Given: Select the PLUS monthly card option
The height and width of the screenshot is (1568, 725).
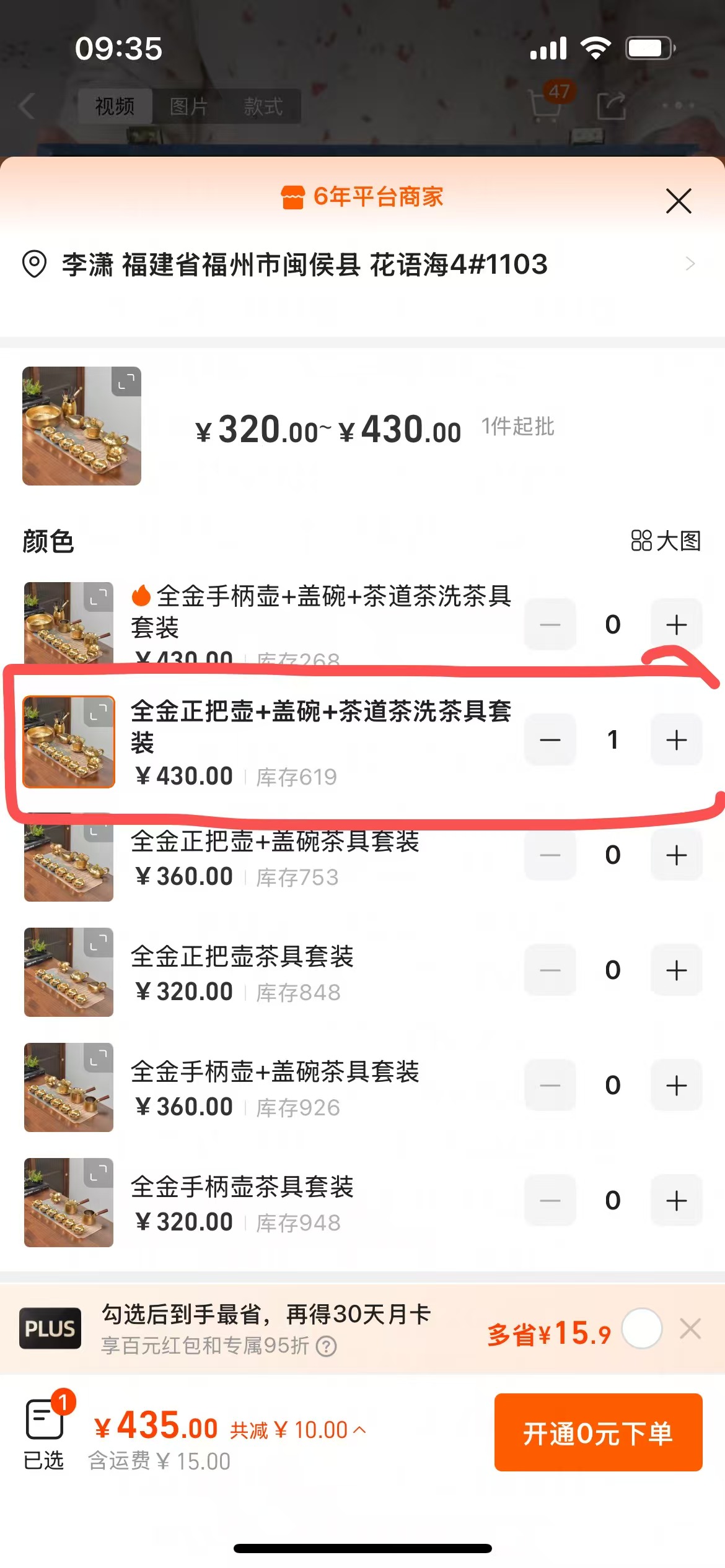Looking at the screenshot, I should coord(642,1328).
